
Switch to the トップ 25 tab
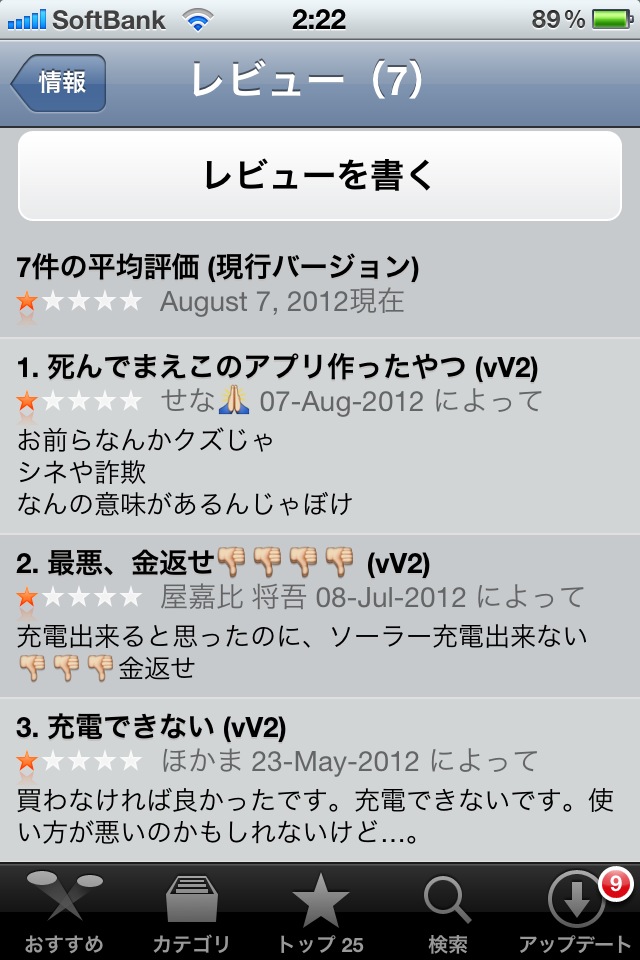click(x=320, y=912)
